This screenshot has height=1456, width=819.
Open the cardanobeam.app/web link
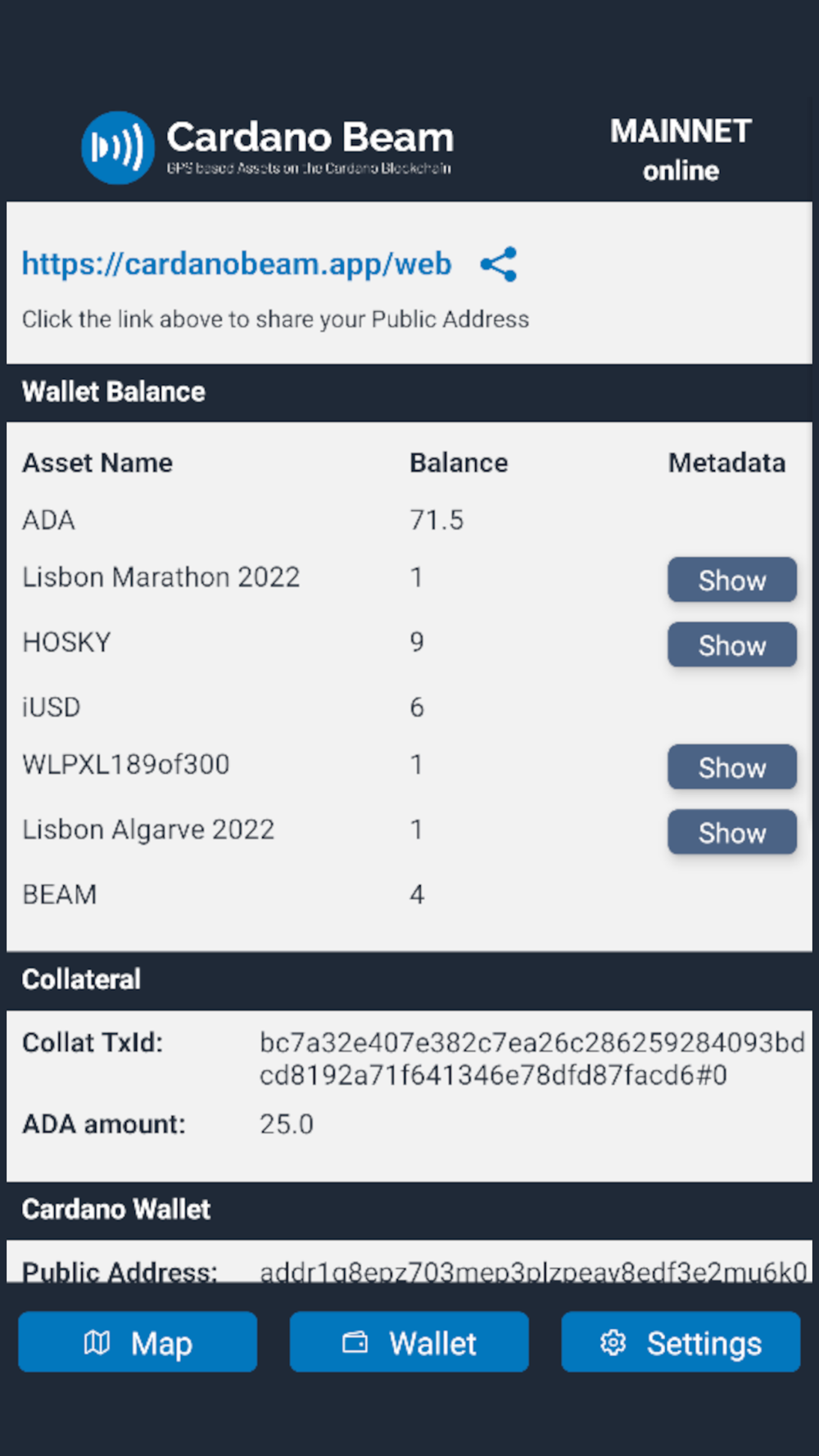(237, 264)
